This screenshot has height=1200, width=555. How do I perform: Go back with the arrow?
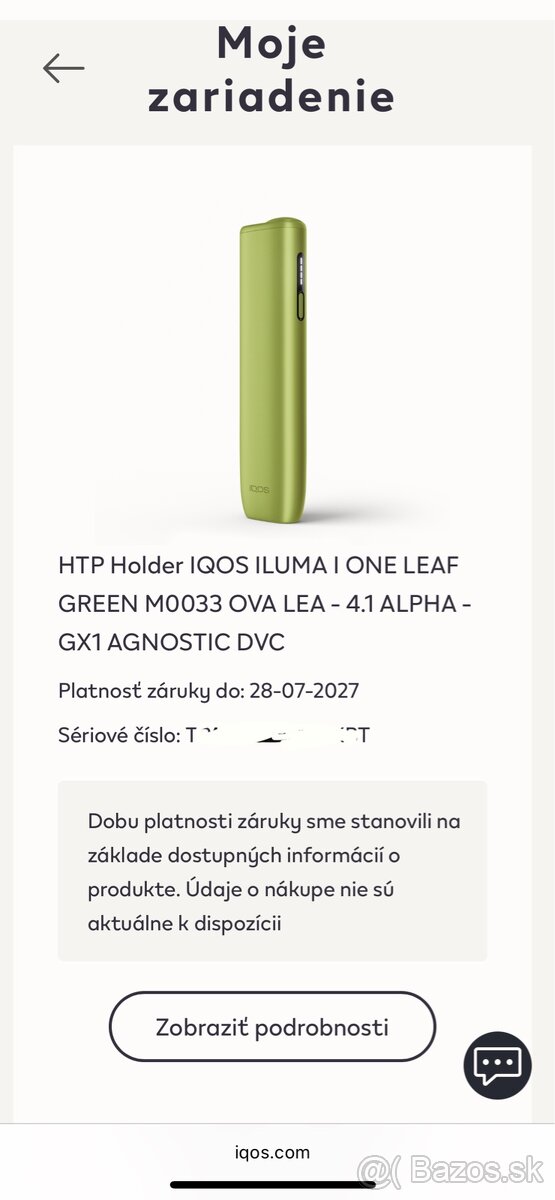point(64,68)
